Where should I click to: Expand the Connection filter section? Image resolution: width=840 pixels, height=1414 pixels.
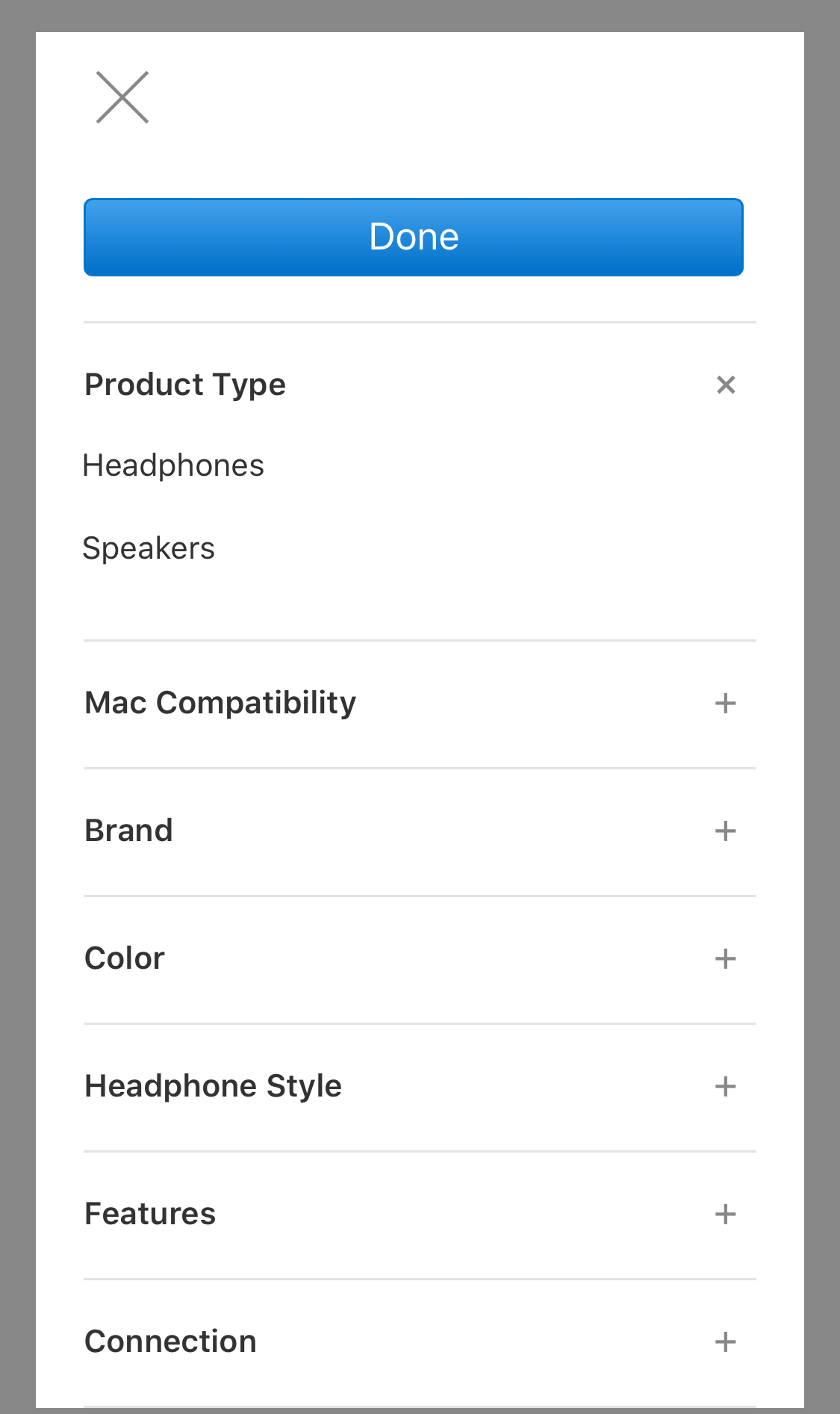pos(169,1342)
